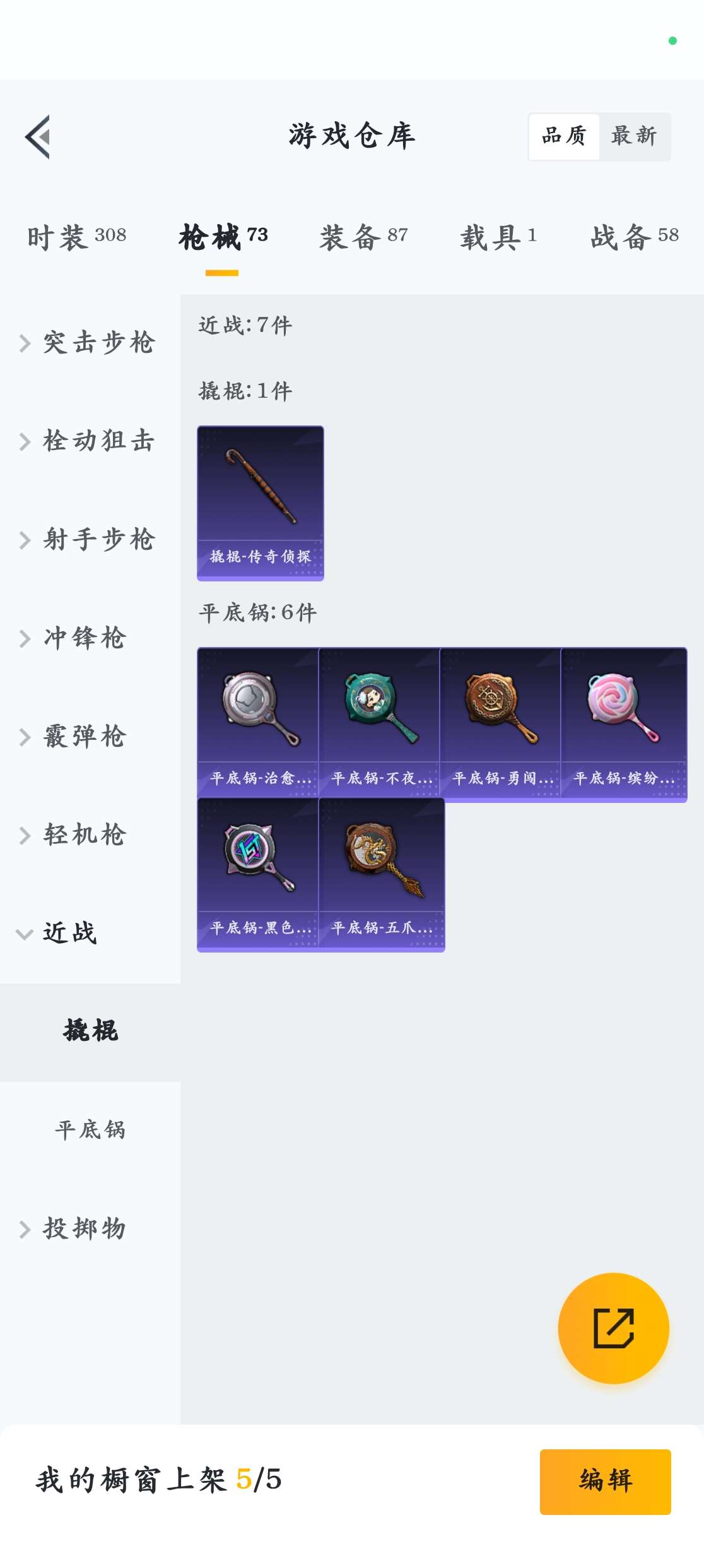Open the 平底锅-缤纷 lollipop pan item
The image size is (704, 1568).
coord(623,724)
